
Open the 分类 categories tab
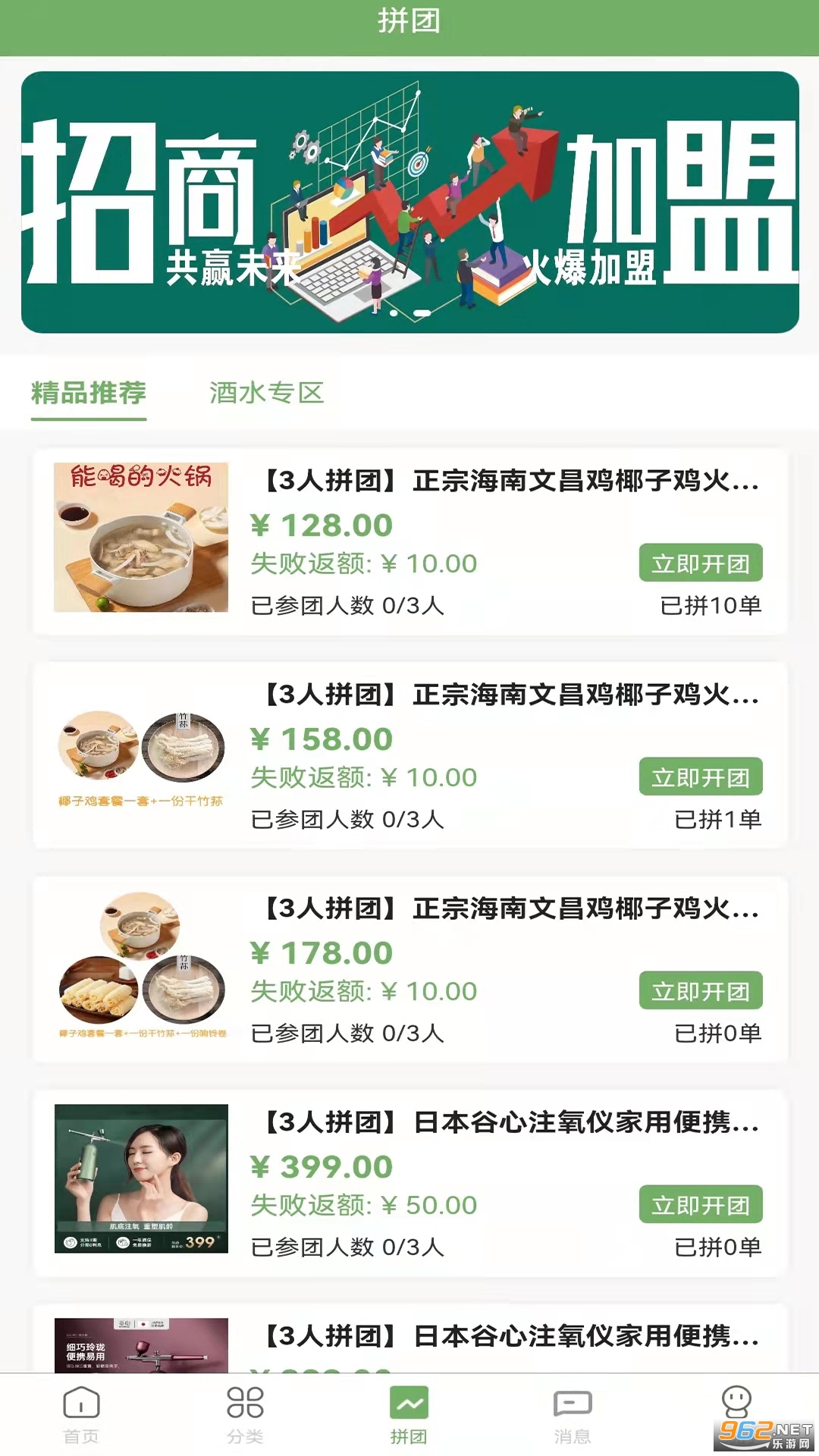(x=245, y=1414)
